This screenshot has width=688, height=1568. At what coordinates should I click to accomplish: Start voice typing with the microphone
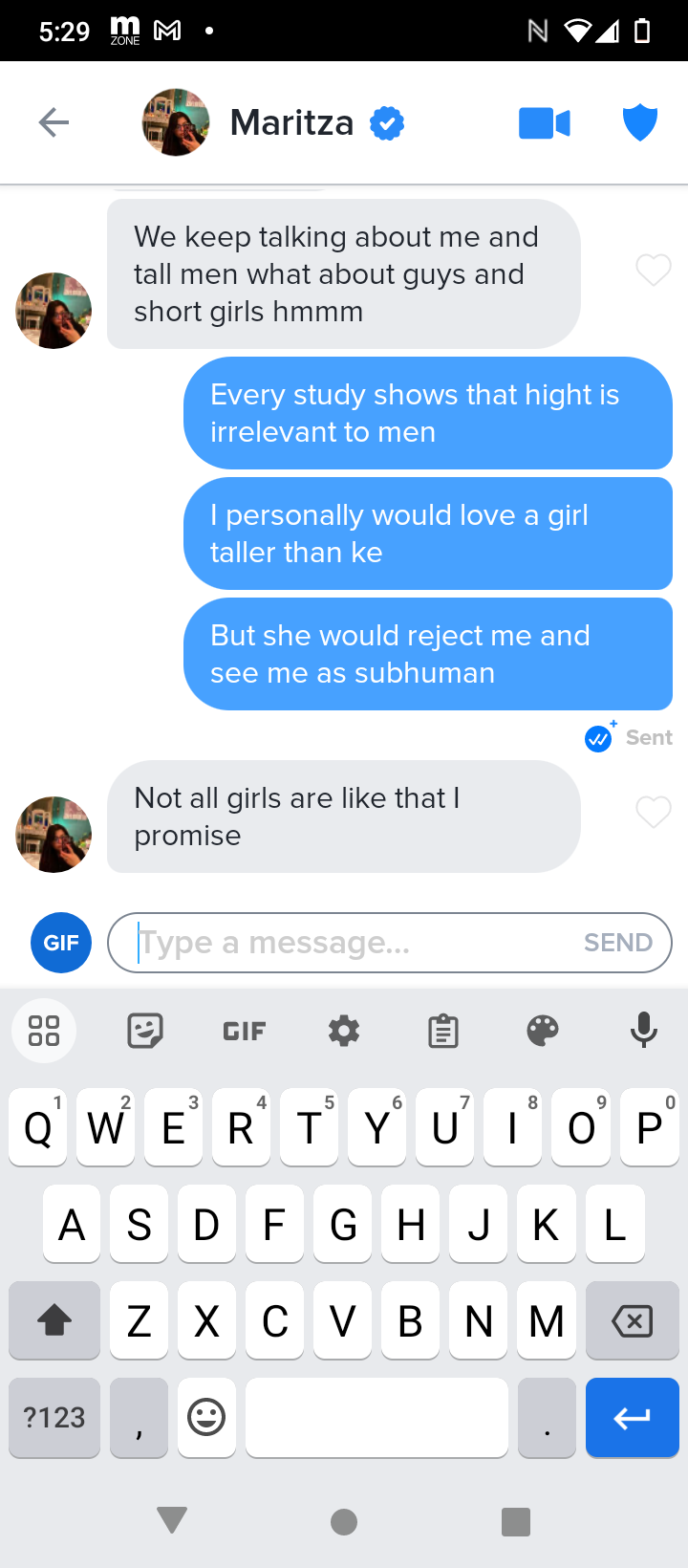tap(643, 1031)
